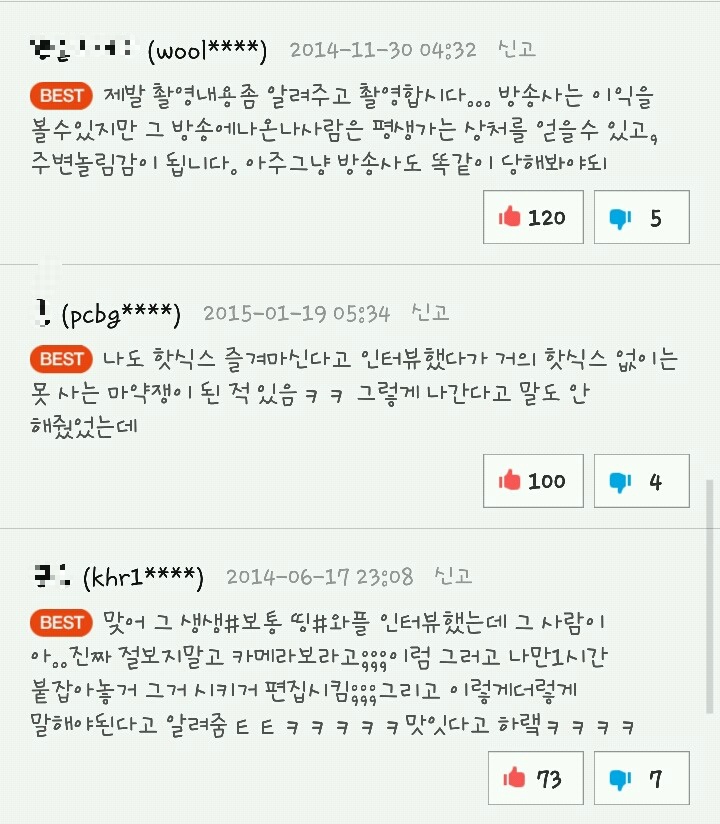The width and height of the screenshot is (720, 824).
Task: Like the comment by pcbg****
Action: 533,481
